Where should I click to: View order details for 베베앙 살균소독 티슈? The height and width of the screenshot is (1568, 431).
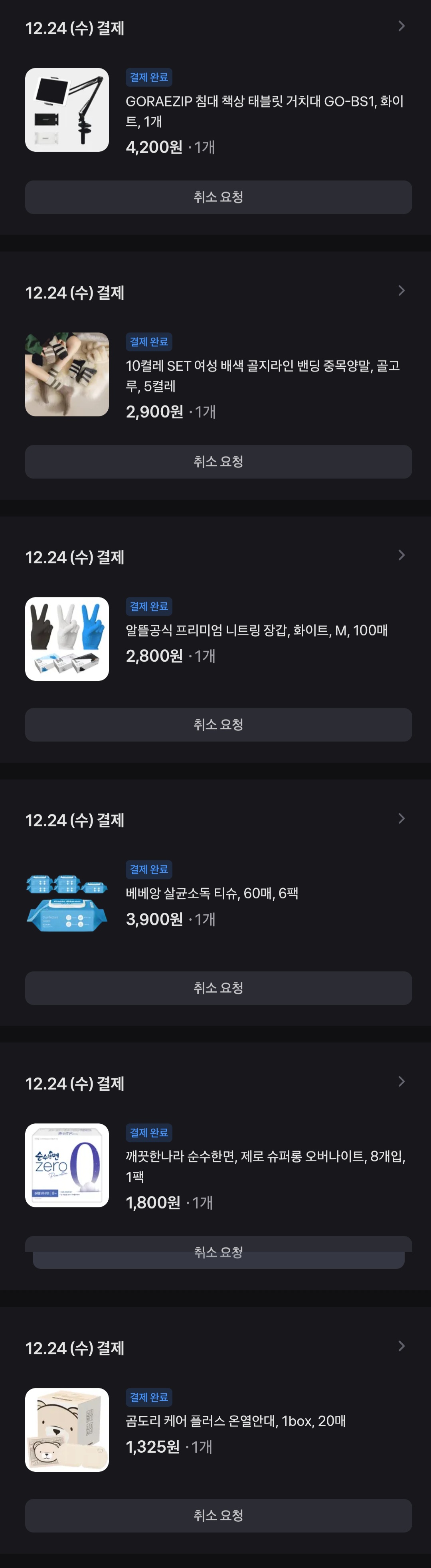click(401, 818)
